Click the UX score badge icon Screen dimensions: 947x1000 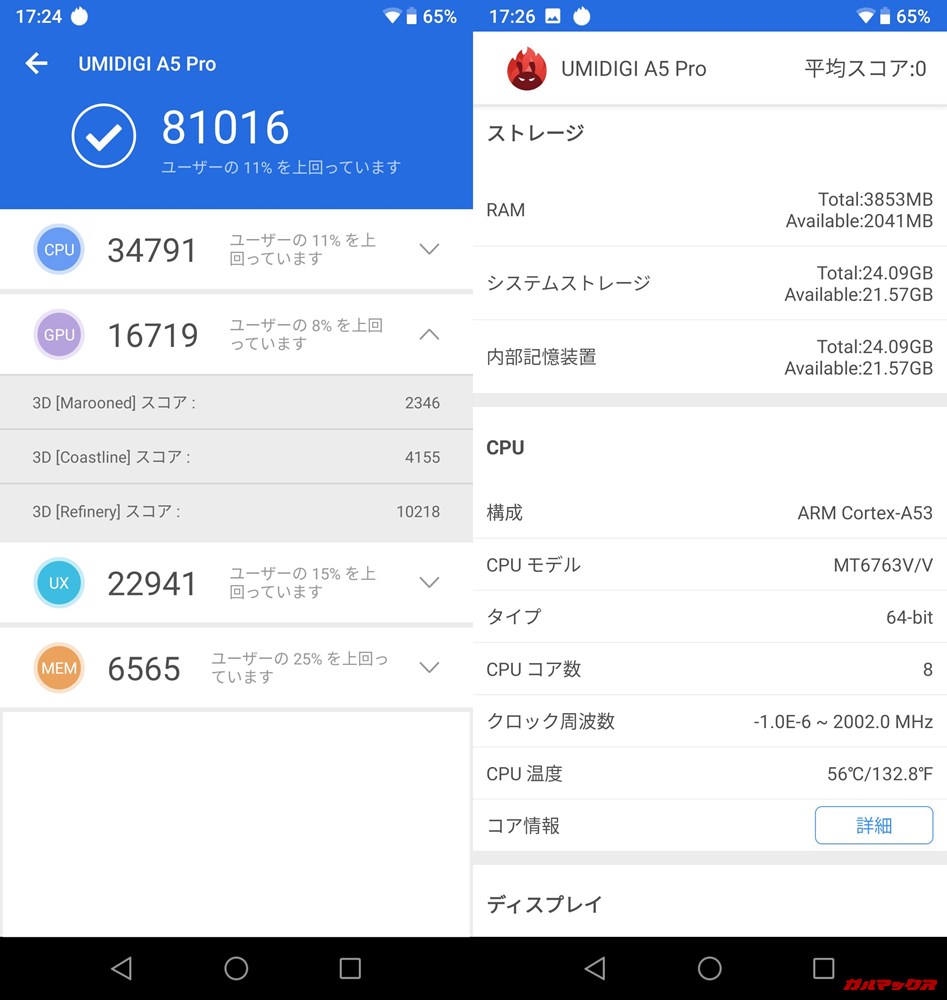point(59,583)
